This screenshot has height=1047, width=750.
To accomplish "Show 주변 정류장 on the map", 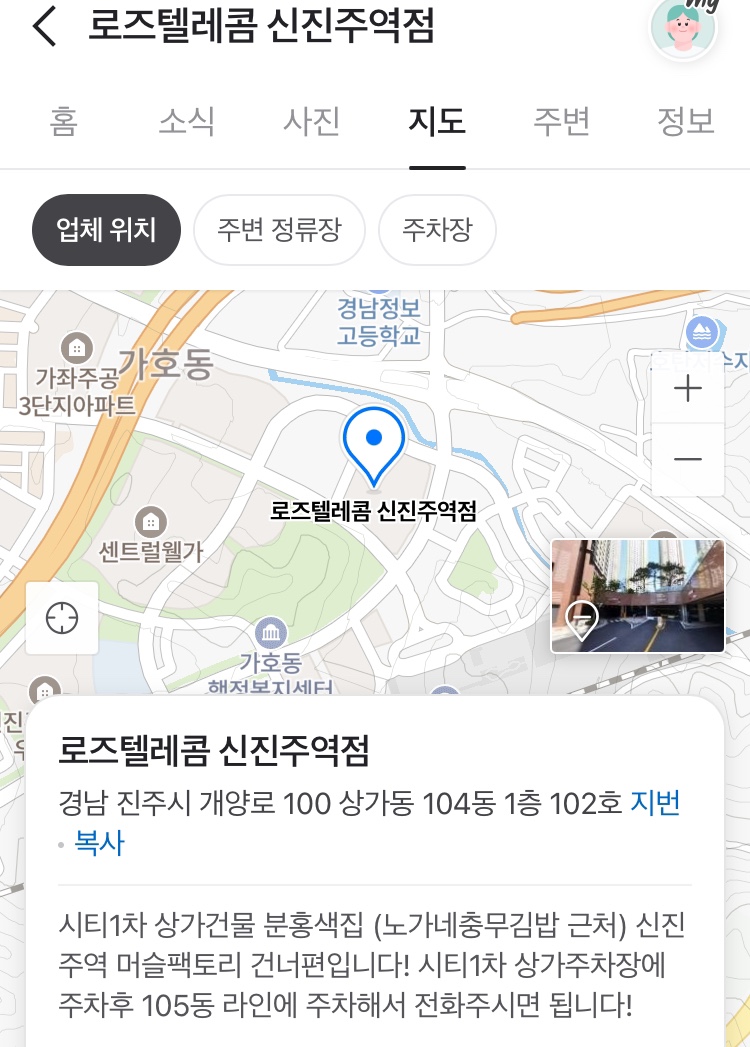I will [279, 230].
